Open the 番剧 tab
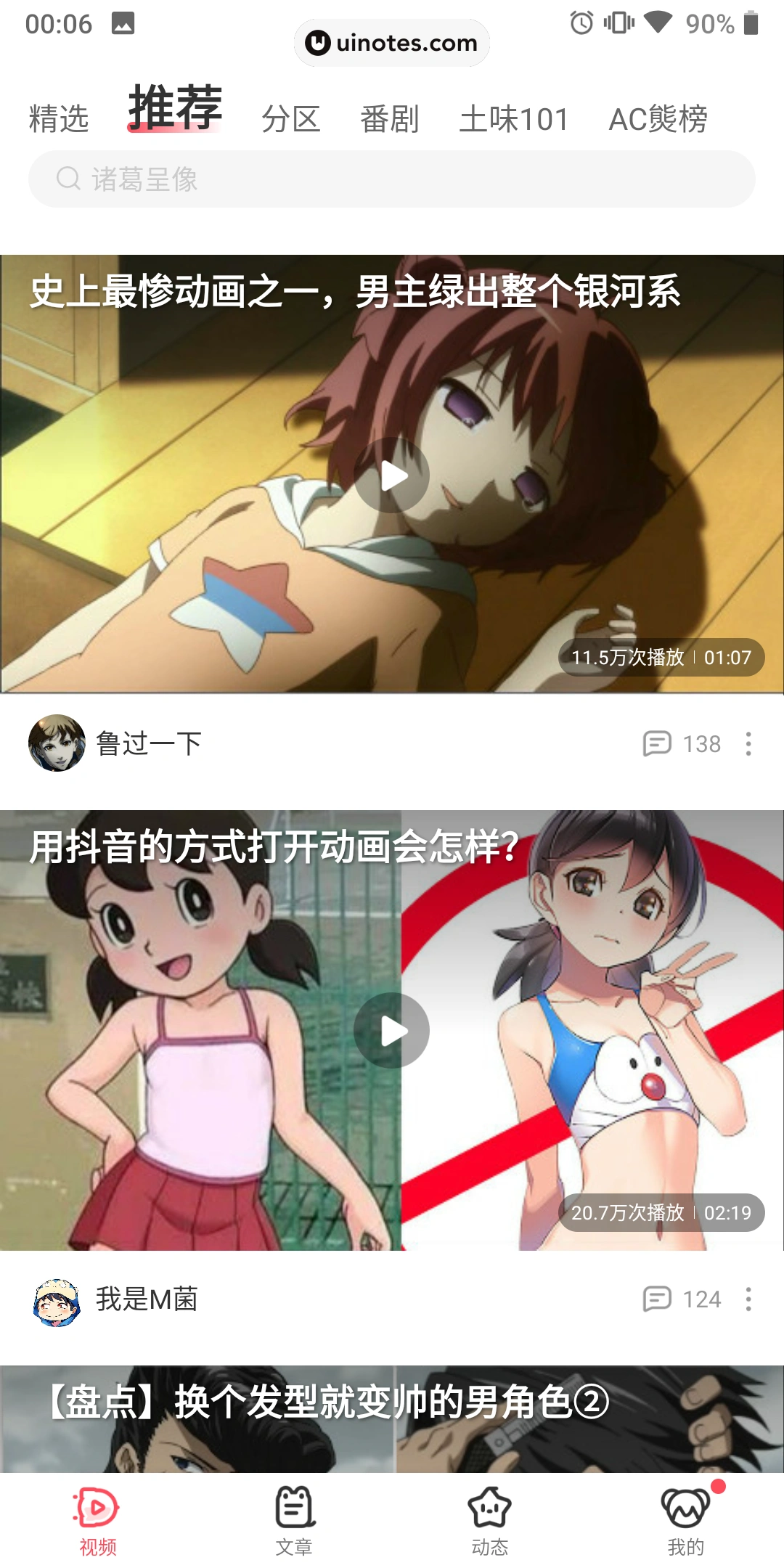Screen dimensions: 784x1568 (390, 119)
